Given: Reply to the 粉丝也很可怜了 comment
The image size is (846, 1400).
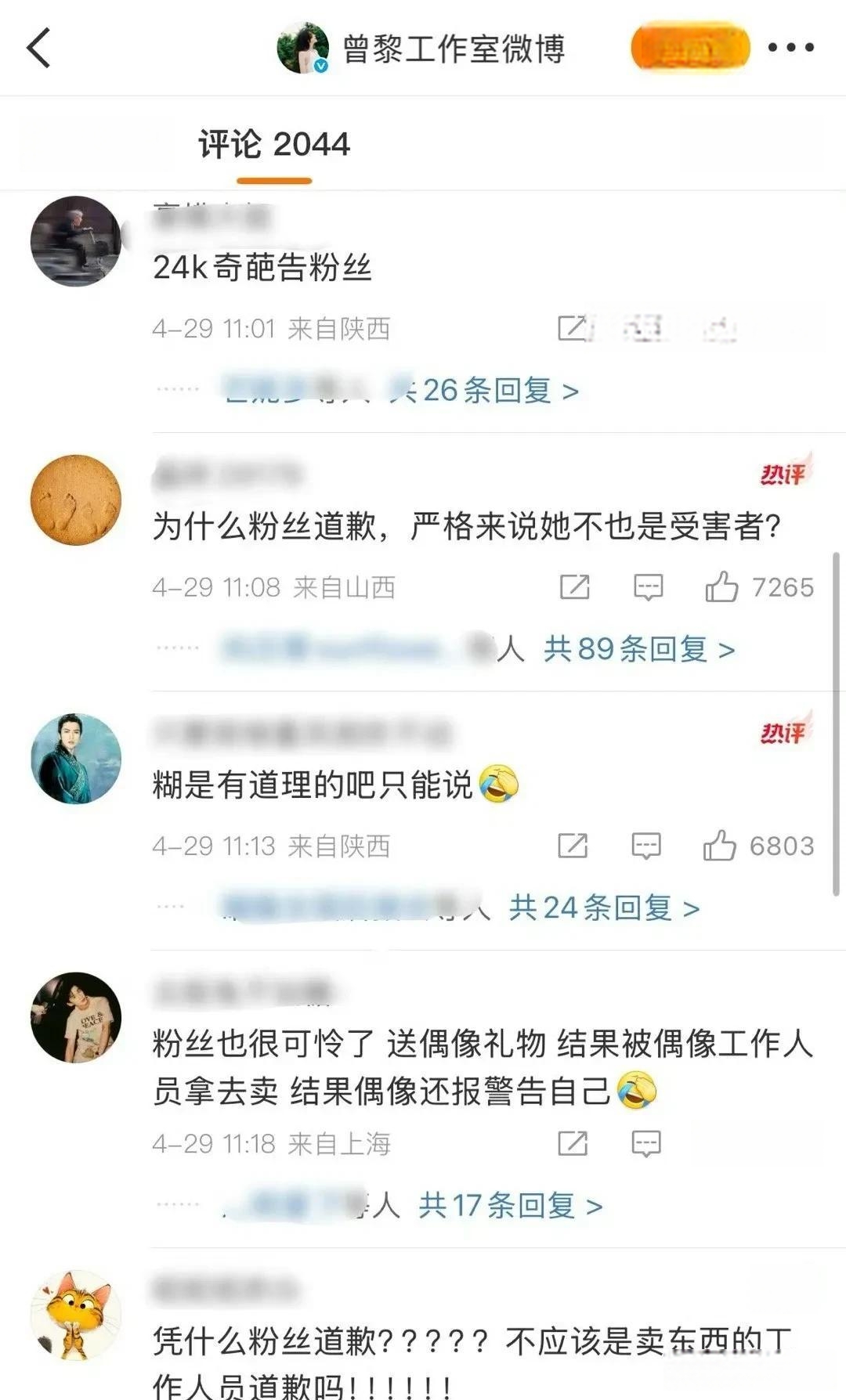Looking at the screenshot, I should click(x=646, y=1143).
